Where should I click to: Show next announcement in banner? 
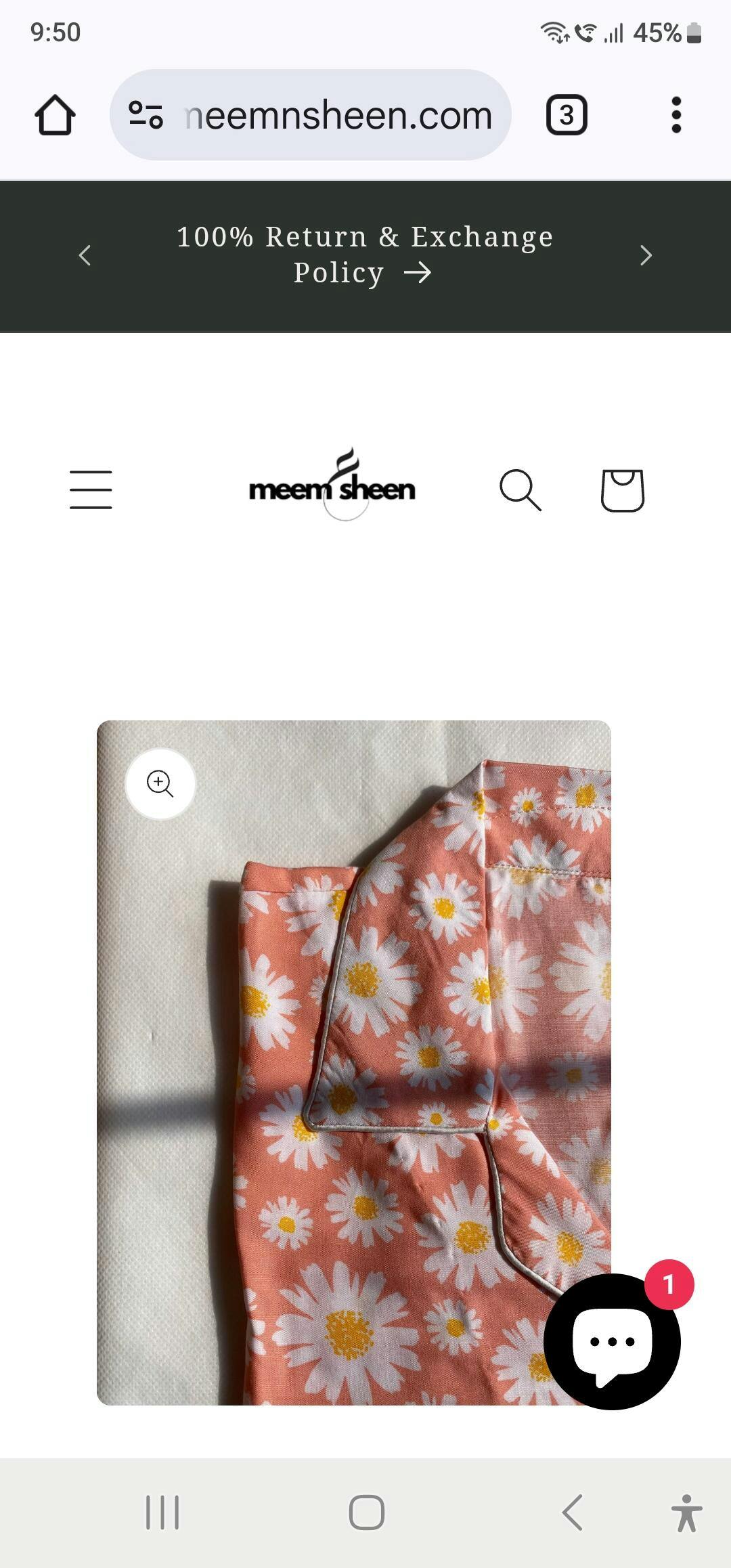pyautogui.click(x=646, y=255)
